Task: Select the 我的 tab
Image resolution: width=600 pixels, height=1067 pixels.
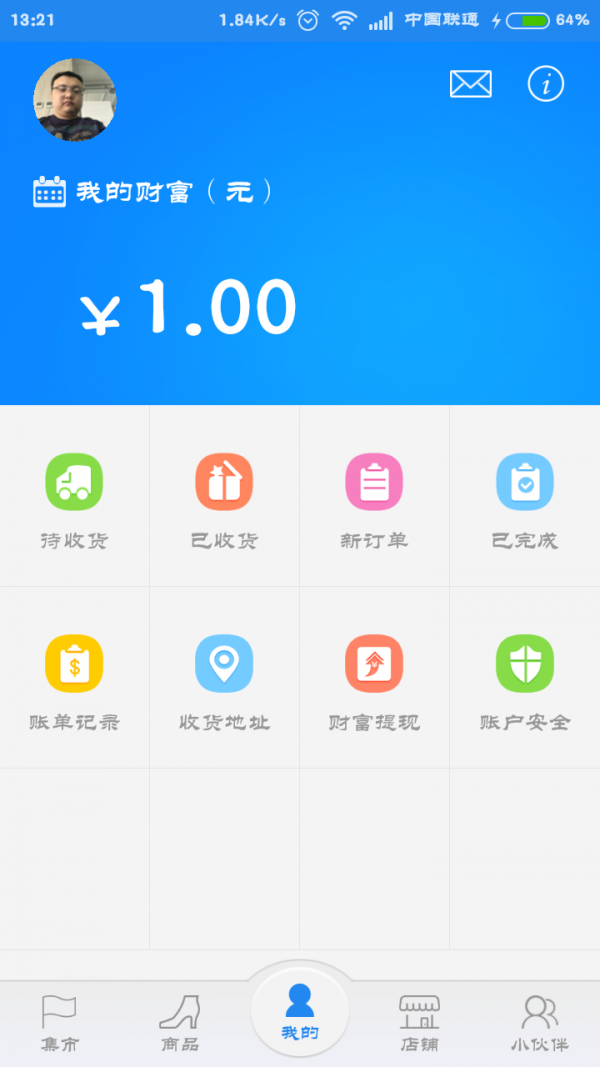Action: [x=300, y=1010]
